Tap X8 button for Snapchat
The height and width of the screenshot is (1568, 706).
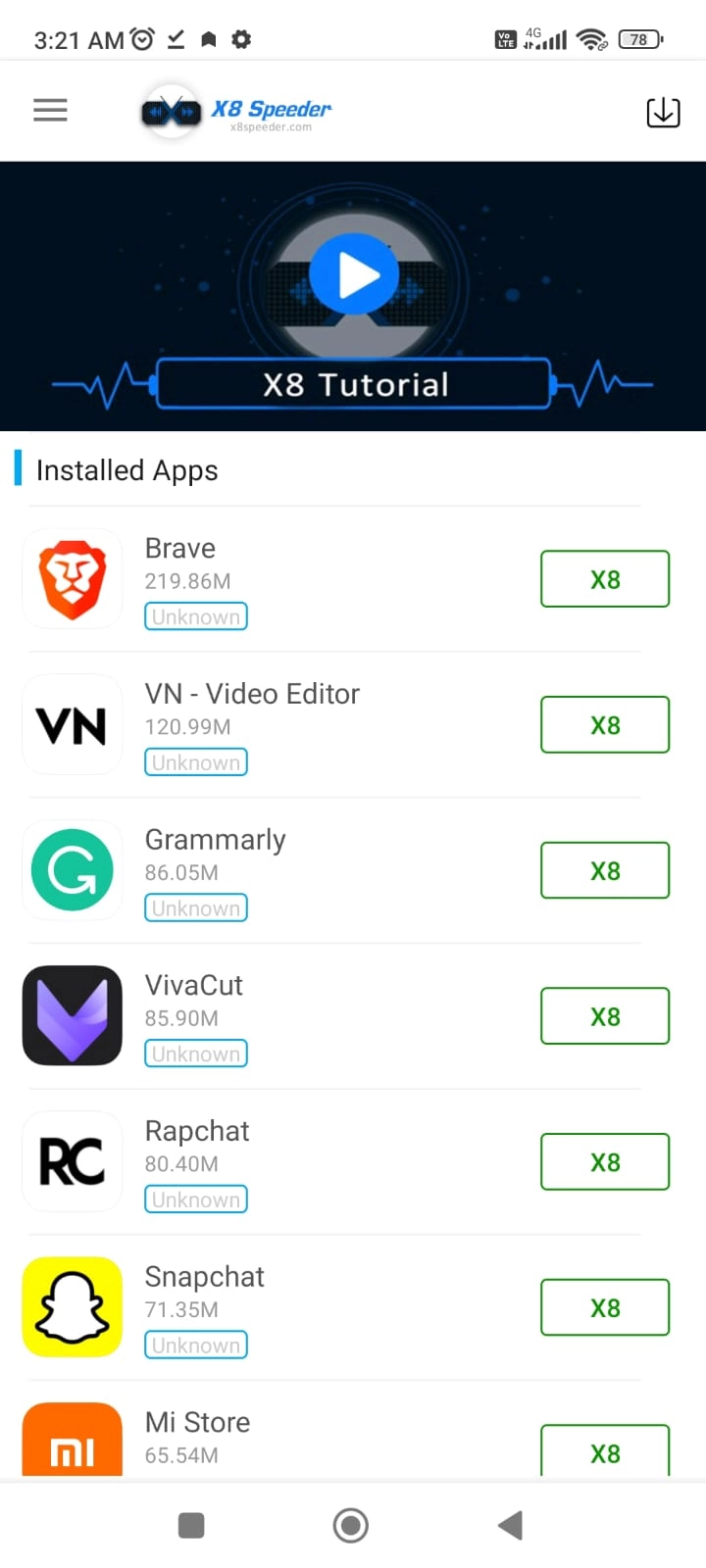click(x=605, y=1307)
